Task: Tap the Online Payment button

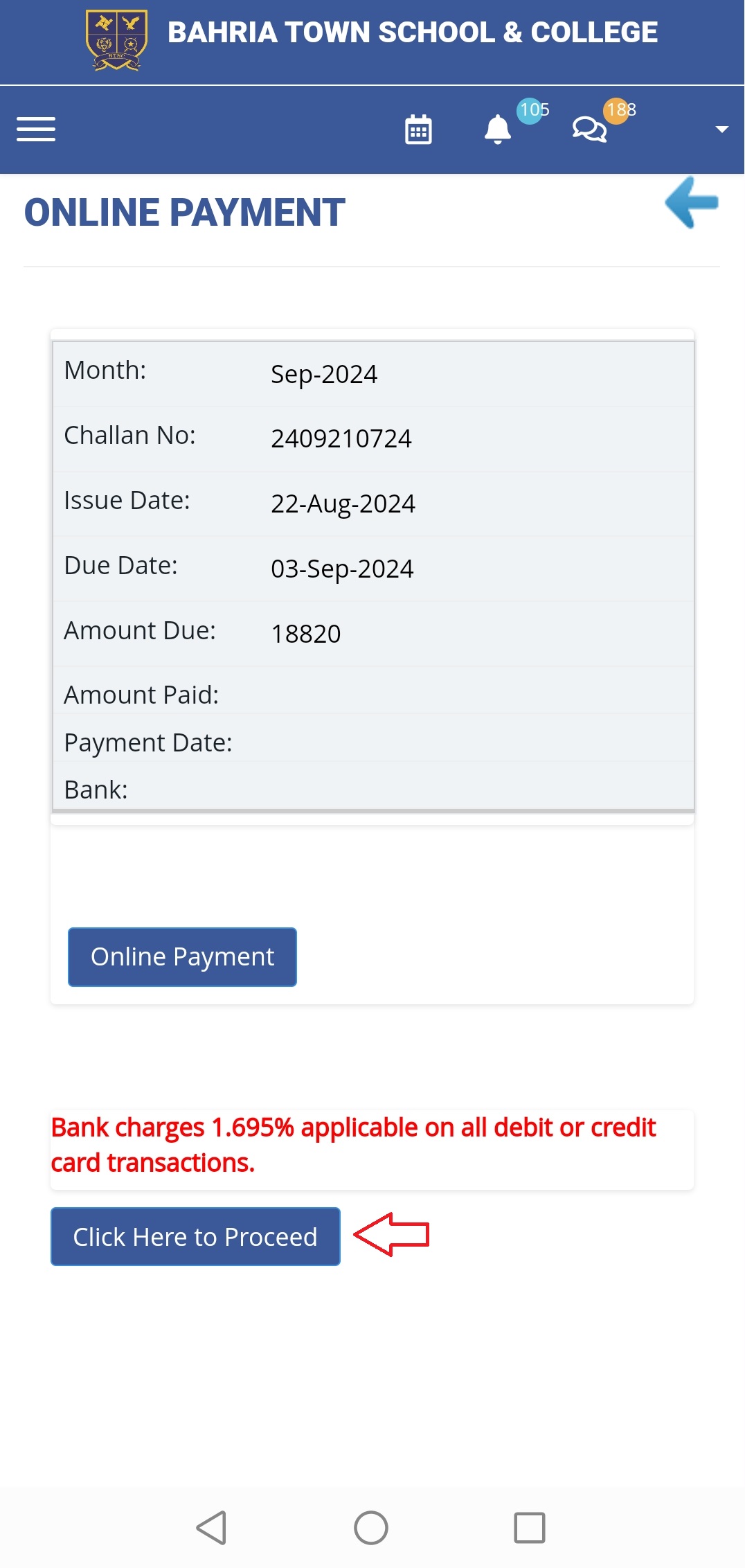Action: click(182, 957)
